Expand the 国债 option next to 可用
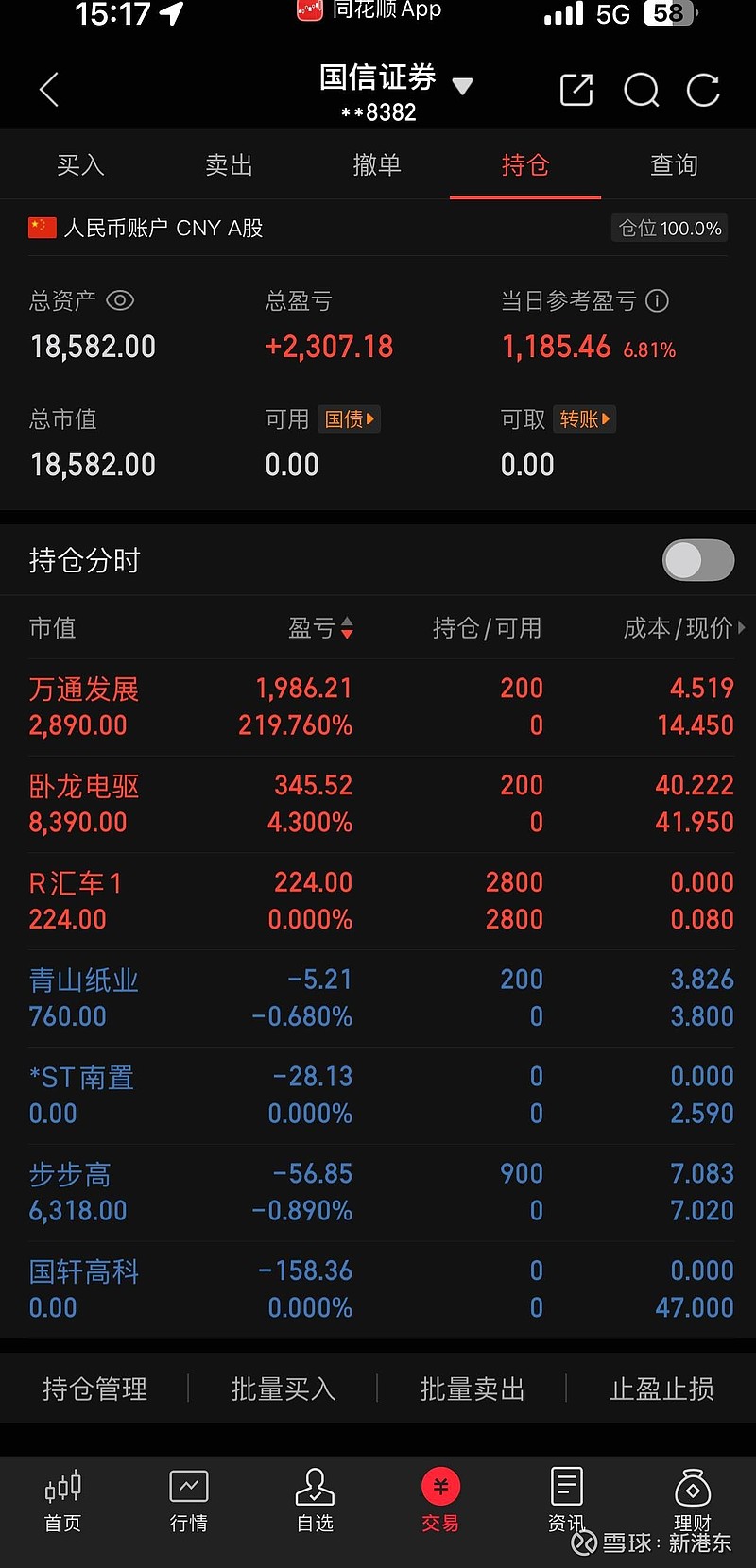Screen dimensions: 756x1568 pos(350,419)
